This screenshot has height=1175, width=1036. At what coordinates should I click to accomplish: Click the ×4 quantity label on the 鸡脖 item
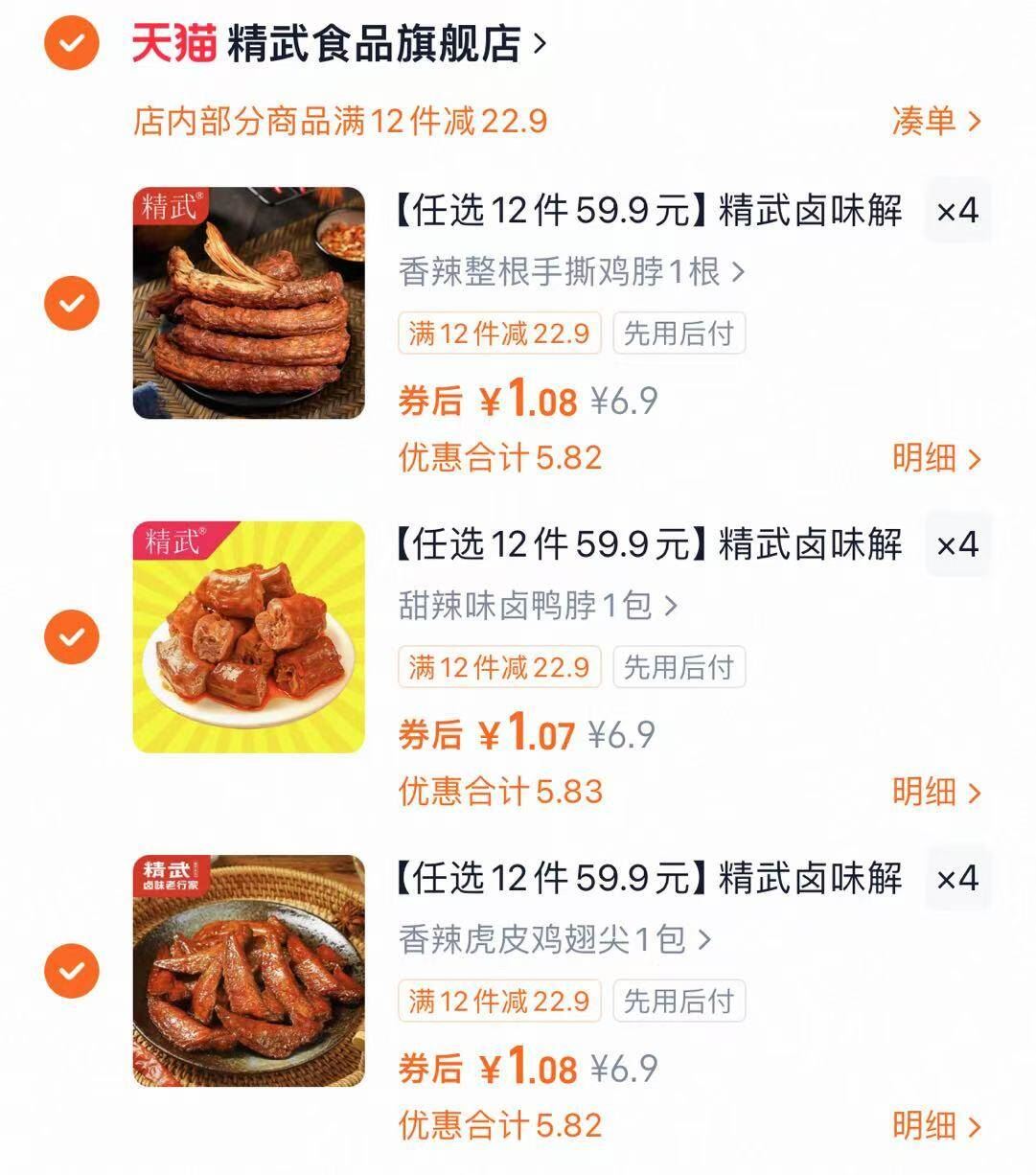[x=957, y=213]
